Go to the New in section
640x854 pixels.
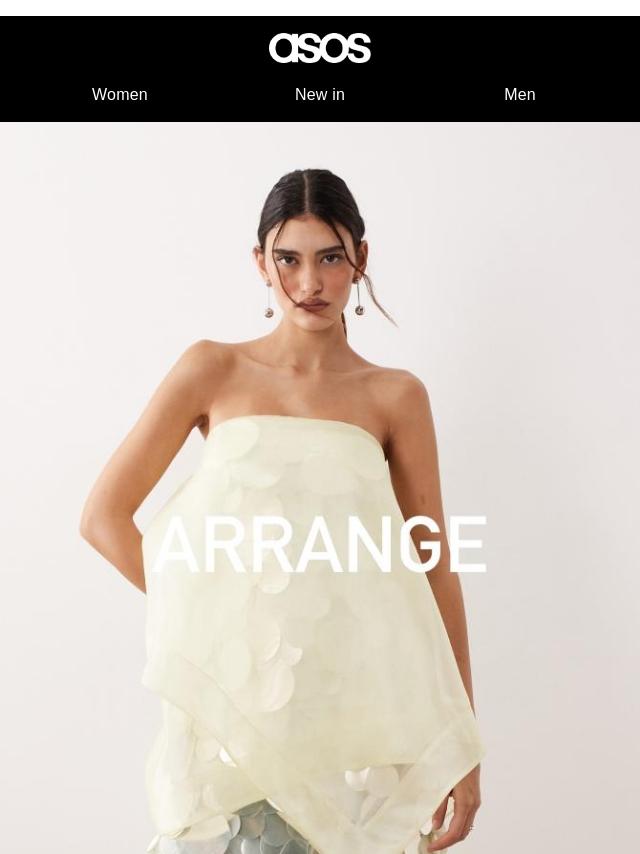point(320,94)
